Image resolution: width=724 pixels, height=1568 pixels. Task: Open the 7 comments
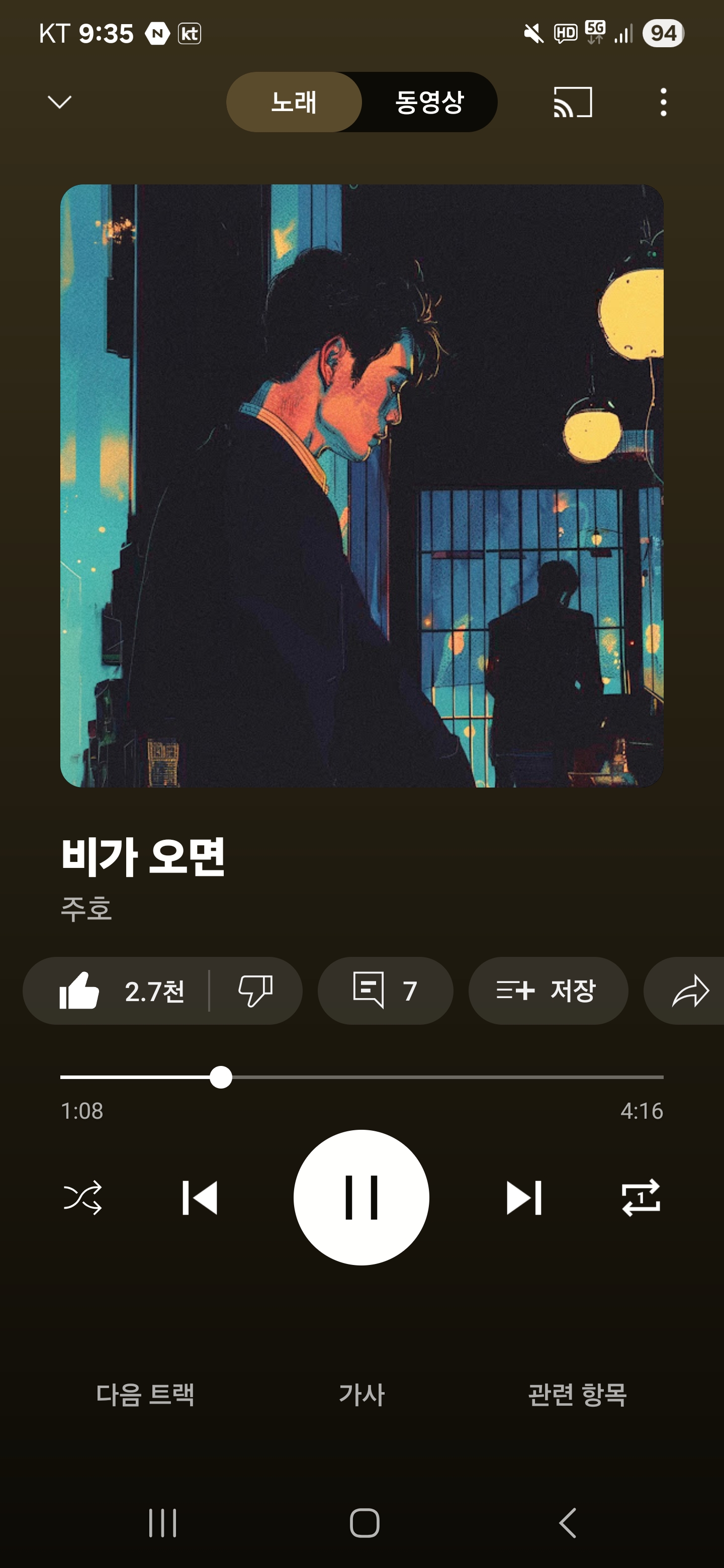pyautogui.click(x=385, y=991)
